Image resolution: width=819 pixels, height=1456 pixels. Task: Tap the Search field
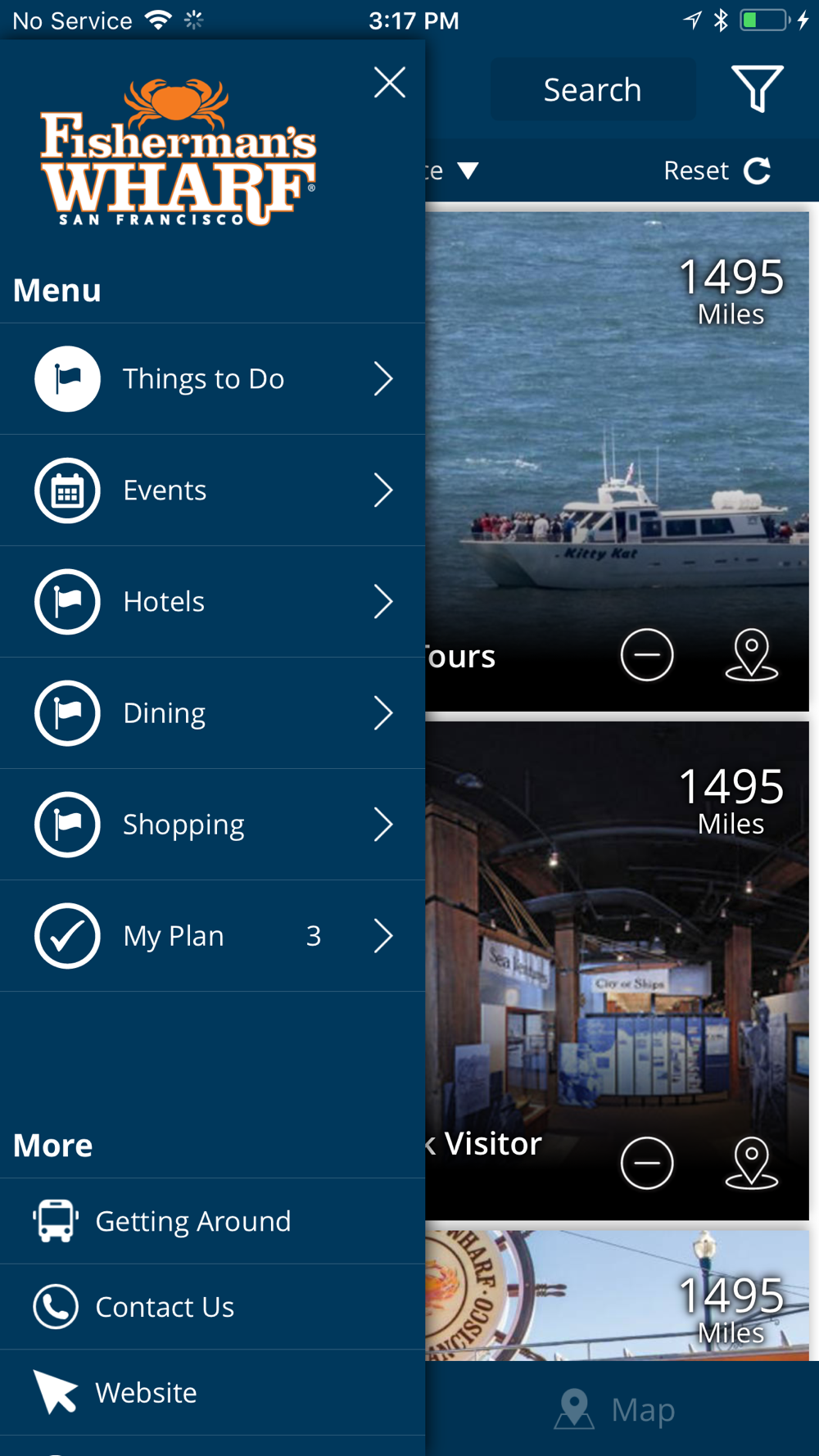point(593,90)
